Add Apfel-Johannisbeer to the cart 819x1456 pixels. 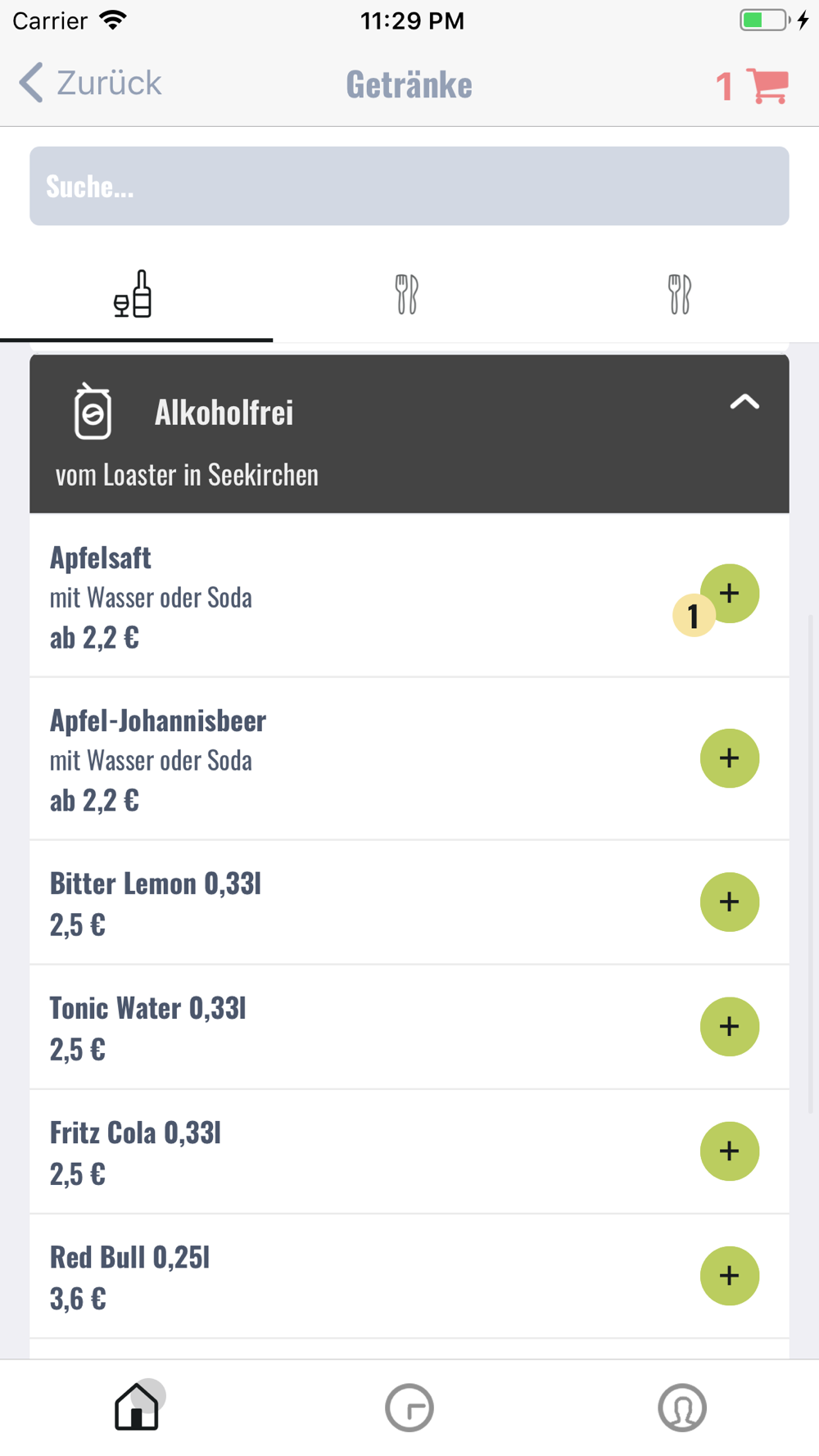pyautogui.click(x=730, y=758)
